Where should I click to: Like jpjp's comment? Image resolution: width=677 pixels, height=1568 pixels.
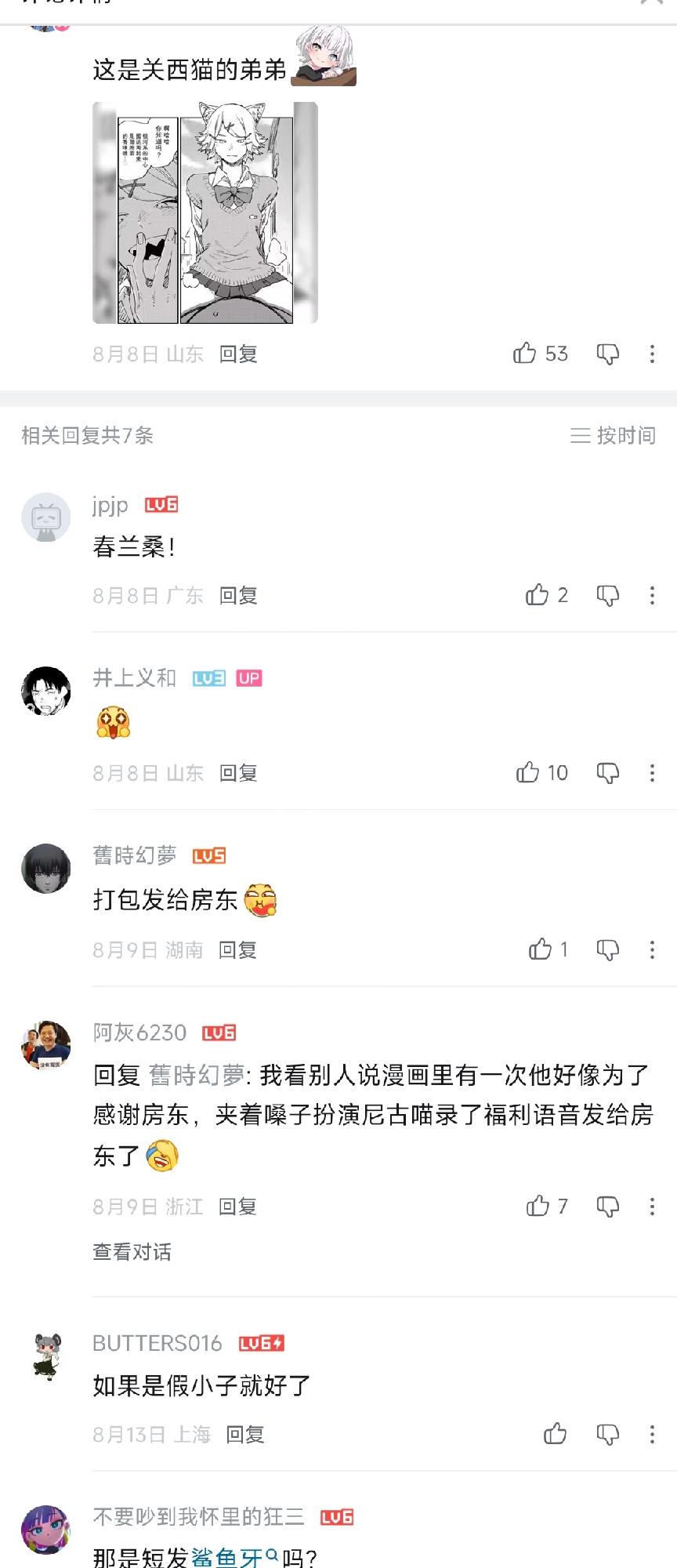point(546,595)
